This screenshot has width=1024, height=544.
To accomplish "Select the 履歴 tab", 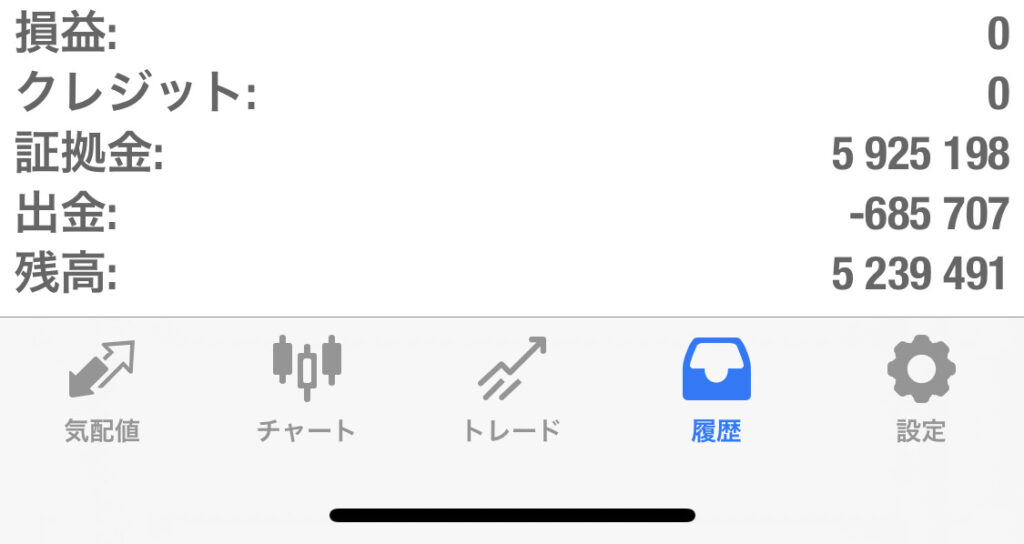I will click(x=716, y=390).
